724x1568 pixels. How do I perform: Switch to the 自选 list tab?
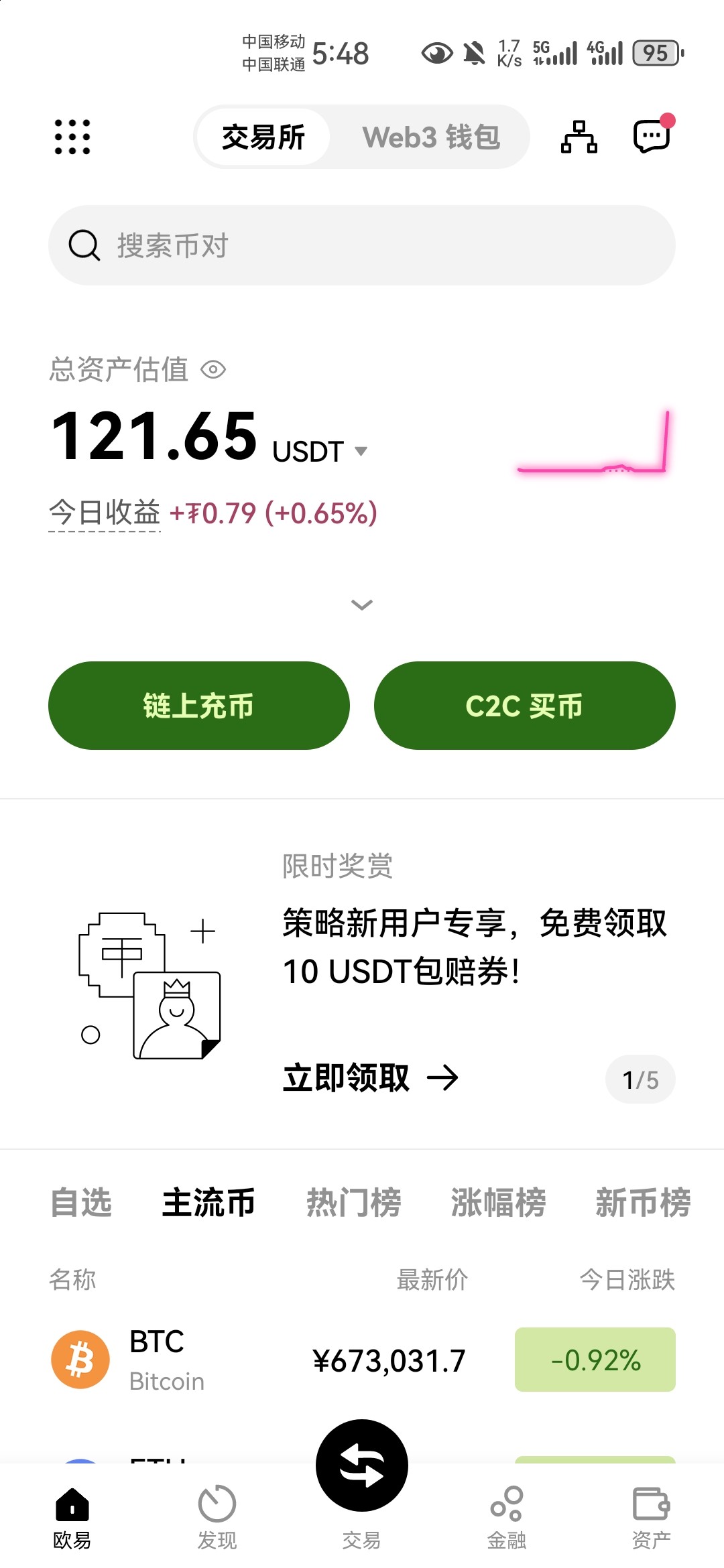(81, 1202)
